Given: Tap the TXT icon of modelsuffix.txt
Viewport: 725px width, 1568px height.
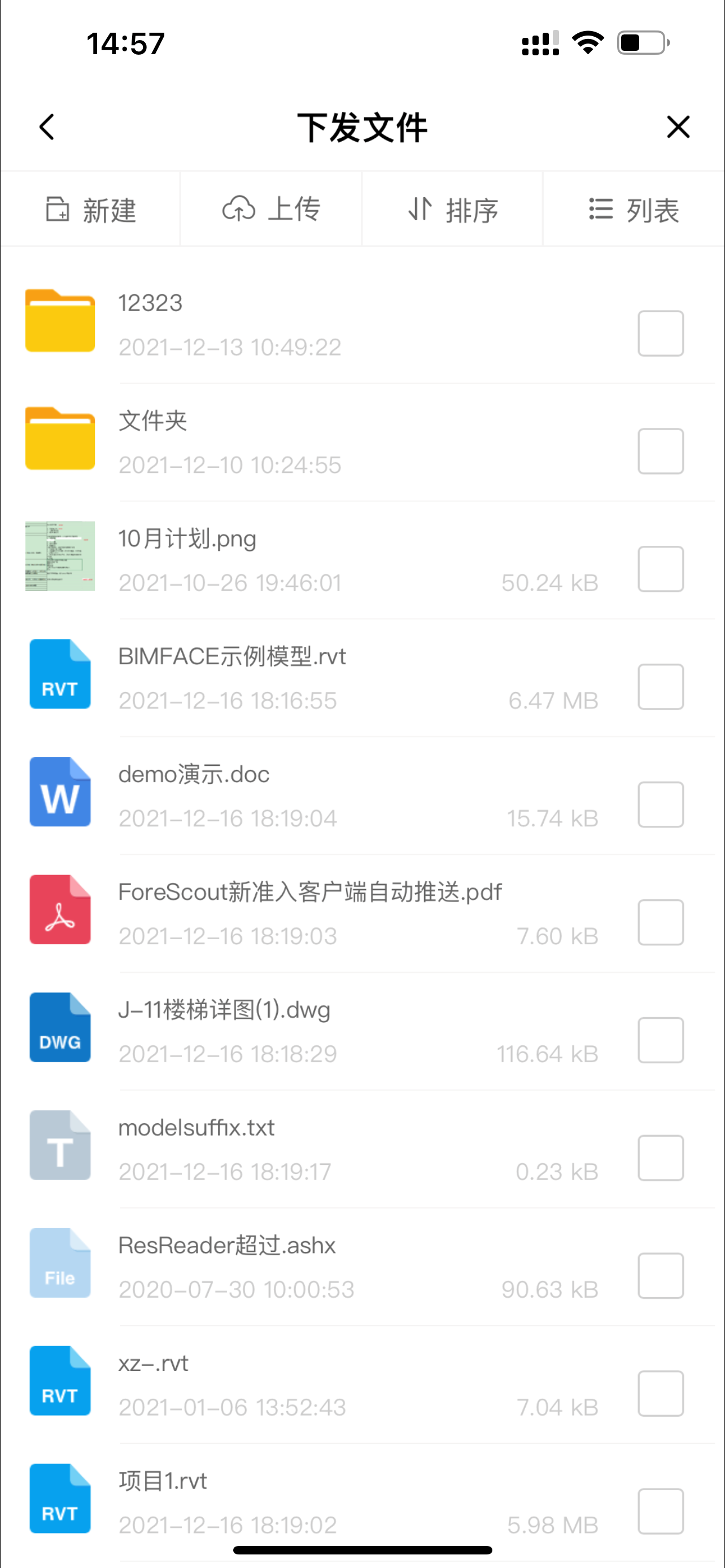Looking at the screenshot, I should 60,1145.
